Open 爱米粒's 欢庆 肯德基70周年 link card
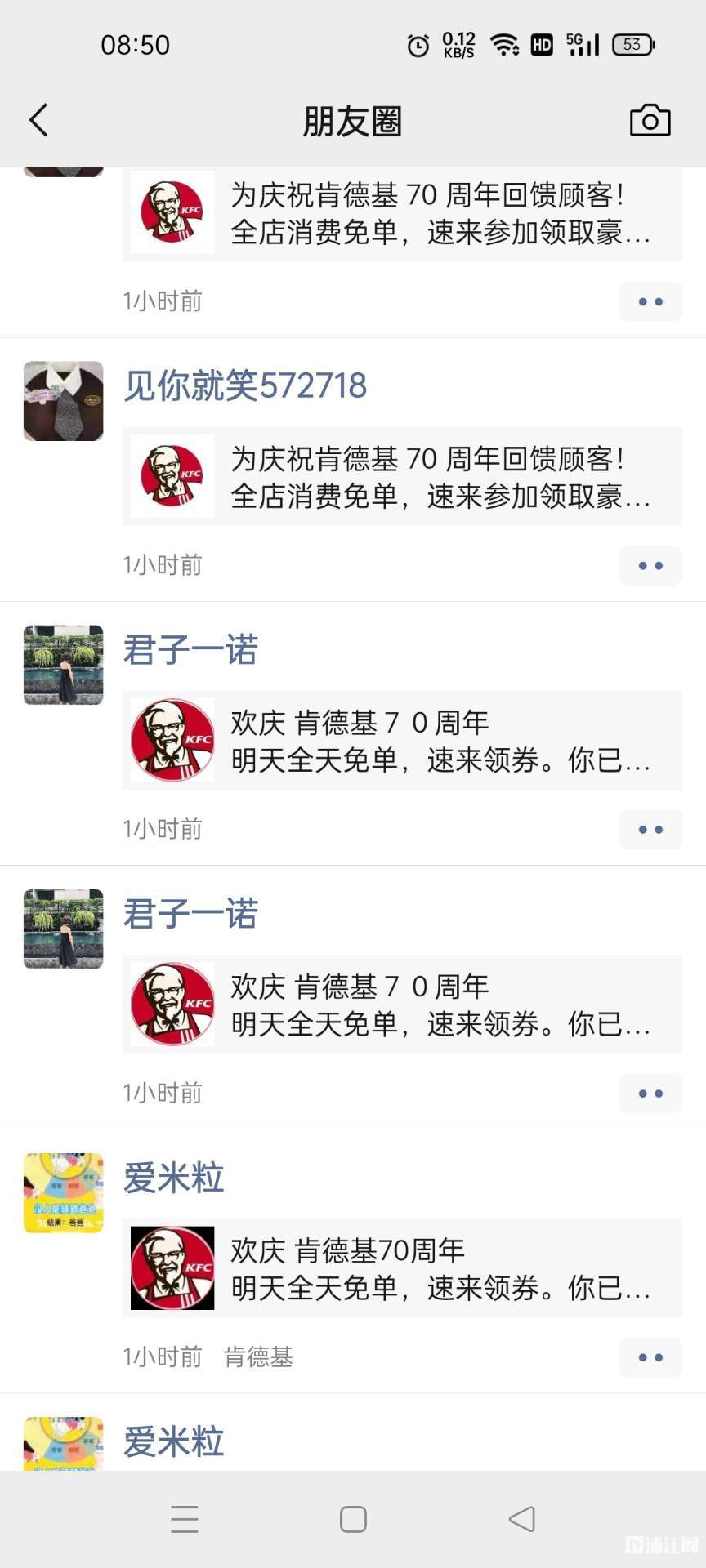Image resolution: width=706 pixels, height=1568 pixels. point(402,1268)
